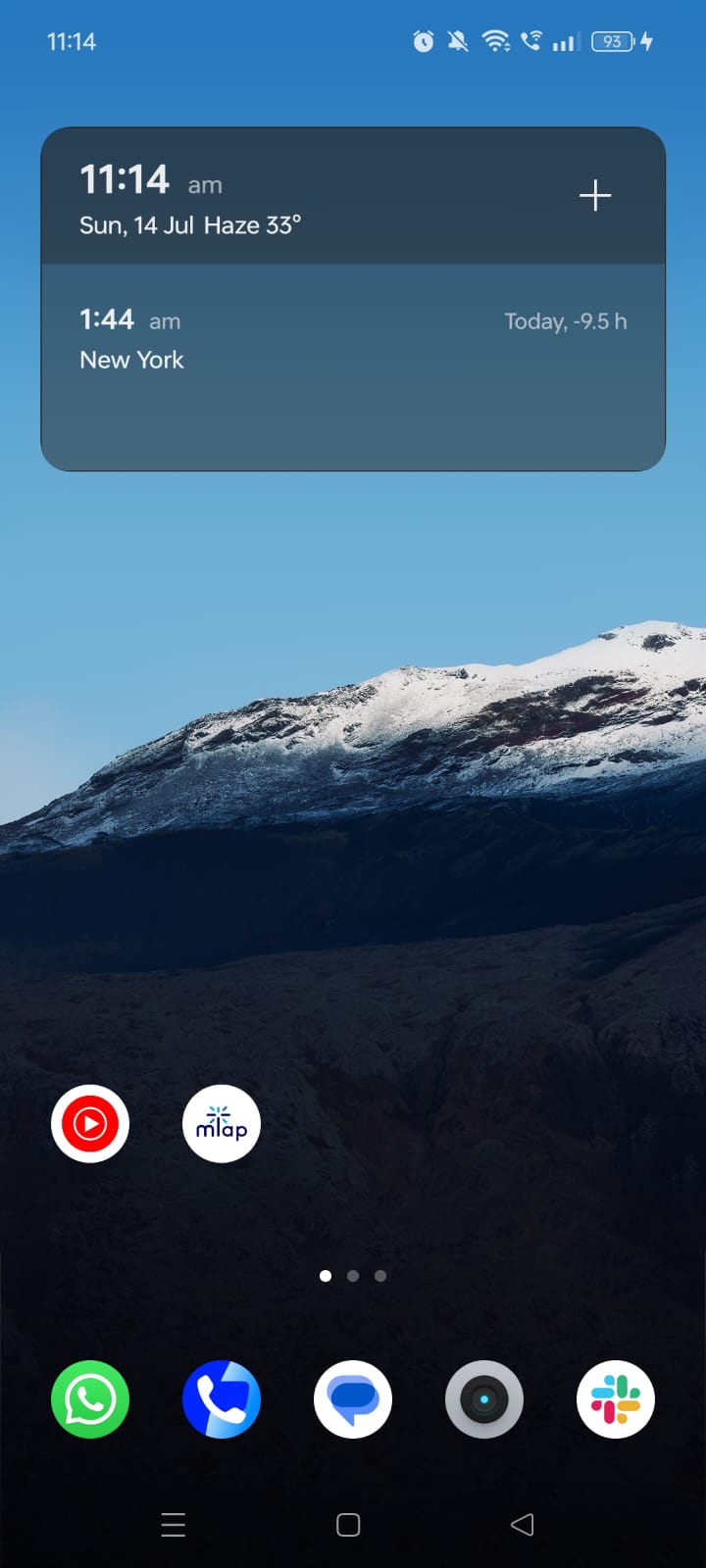Open the Messages app

pos(353,1399)
